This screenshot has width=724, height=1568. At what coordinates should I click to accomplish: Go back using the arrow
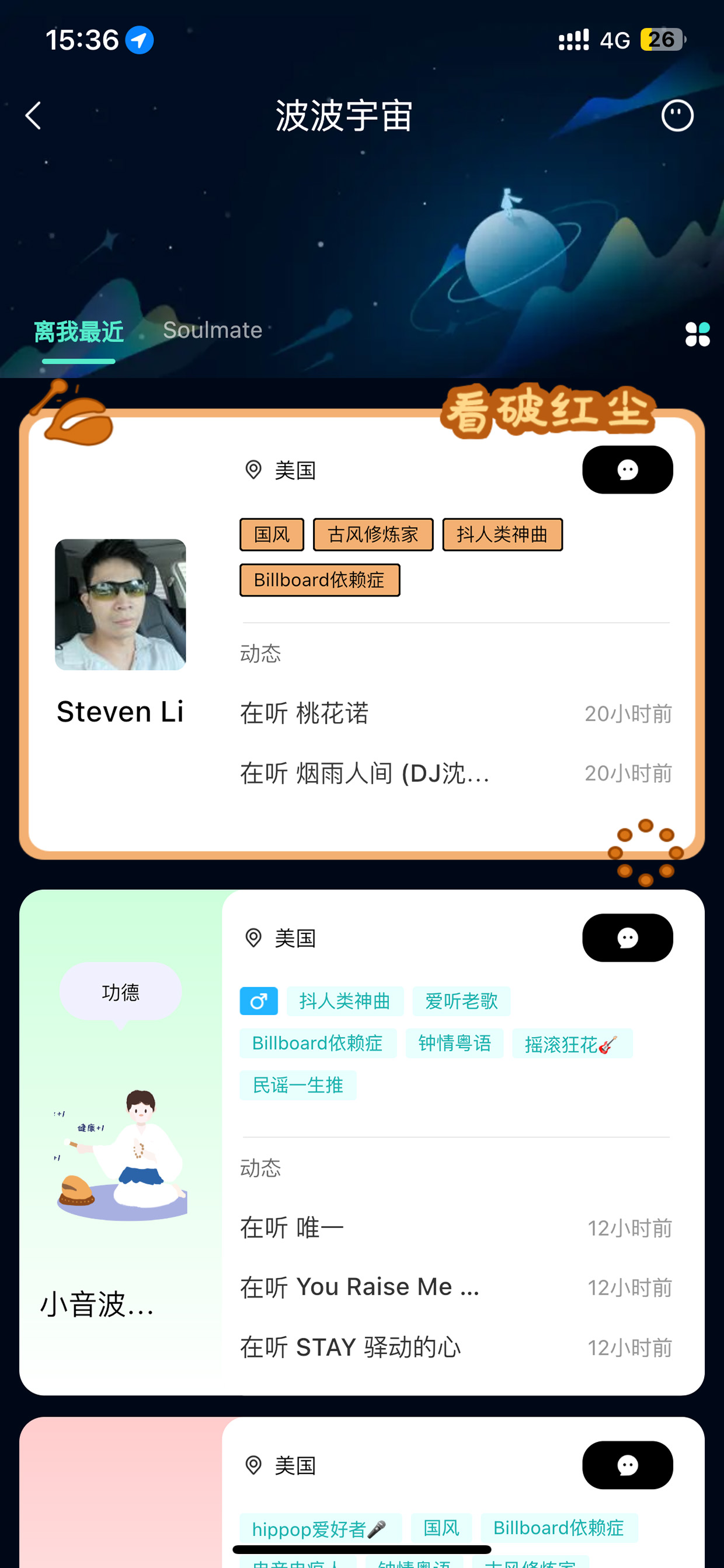click(x=33, y=115)
